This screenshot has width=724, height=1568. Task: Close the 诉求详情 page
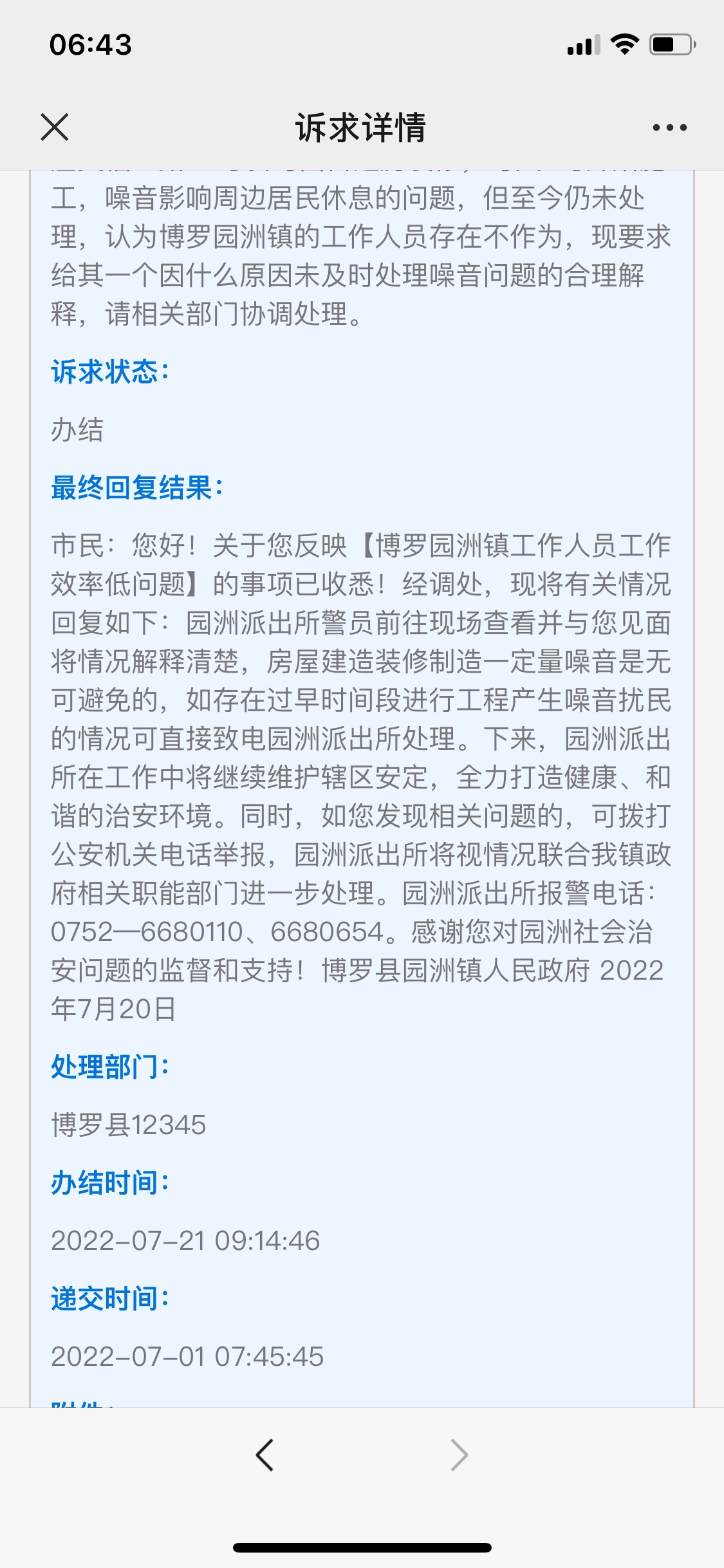click(55, 127)
